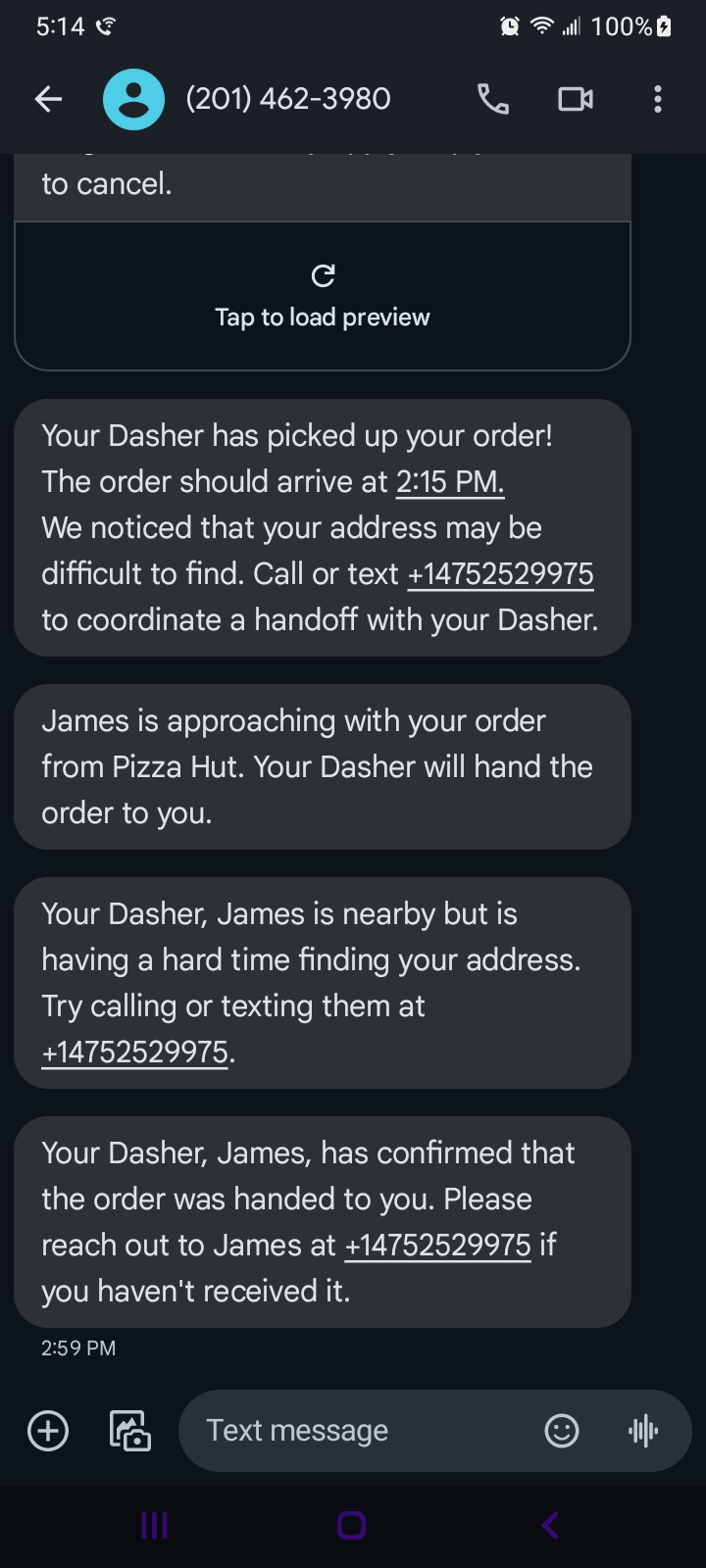Screen dimensions: 706x1568
Task: Tap the number in the order handed message
Action: [x=437, y=1246]
